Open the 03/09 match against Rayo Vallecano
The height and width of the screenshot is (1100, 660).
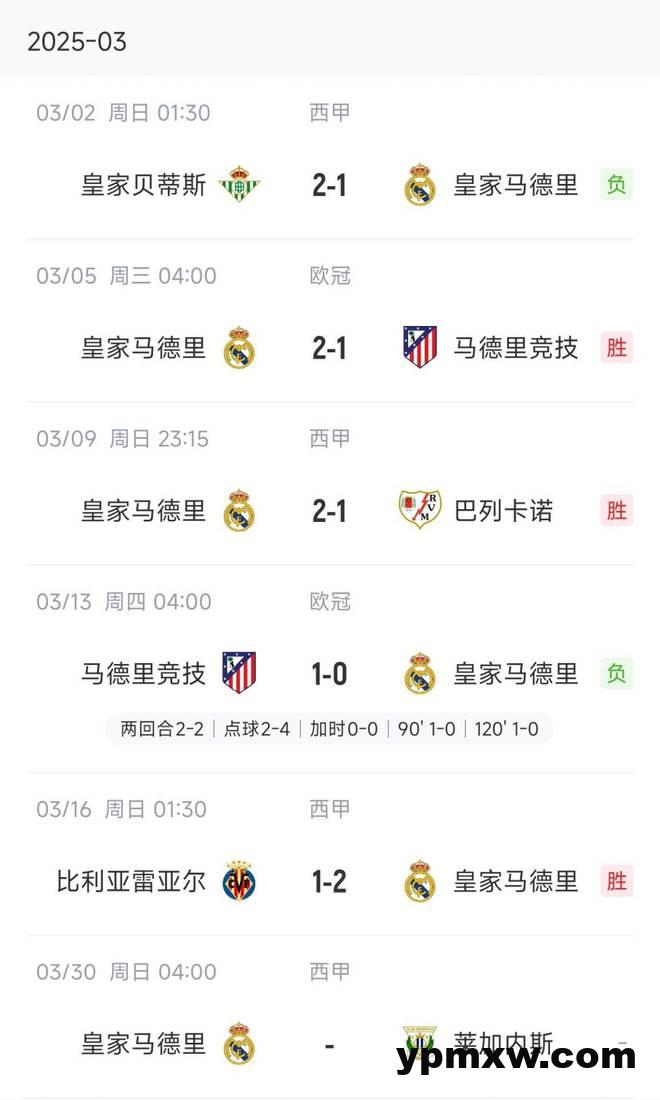pyautogui.click(x=329, y=511)
